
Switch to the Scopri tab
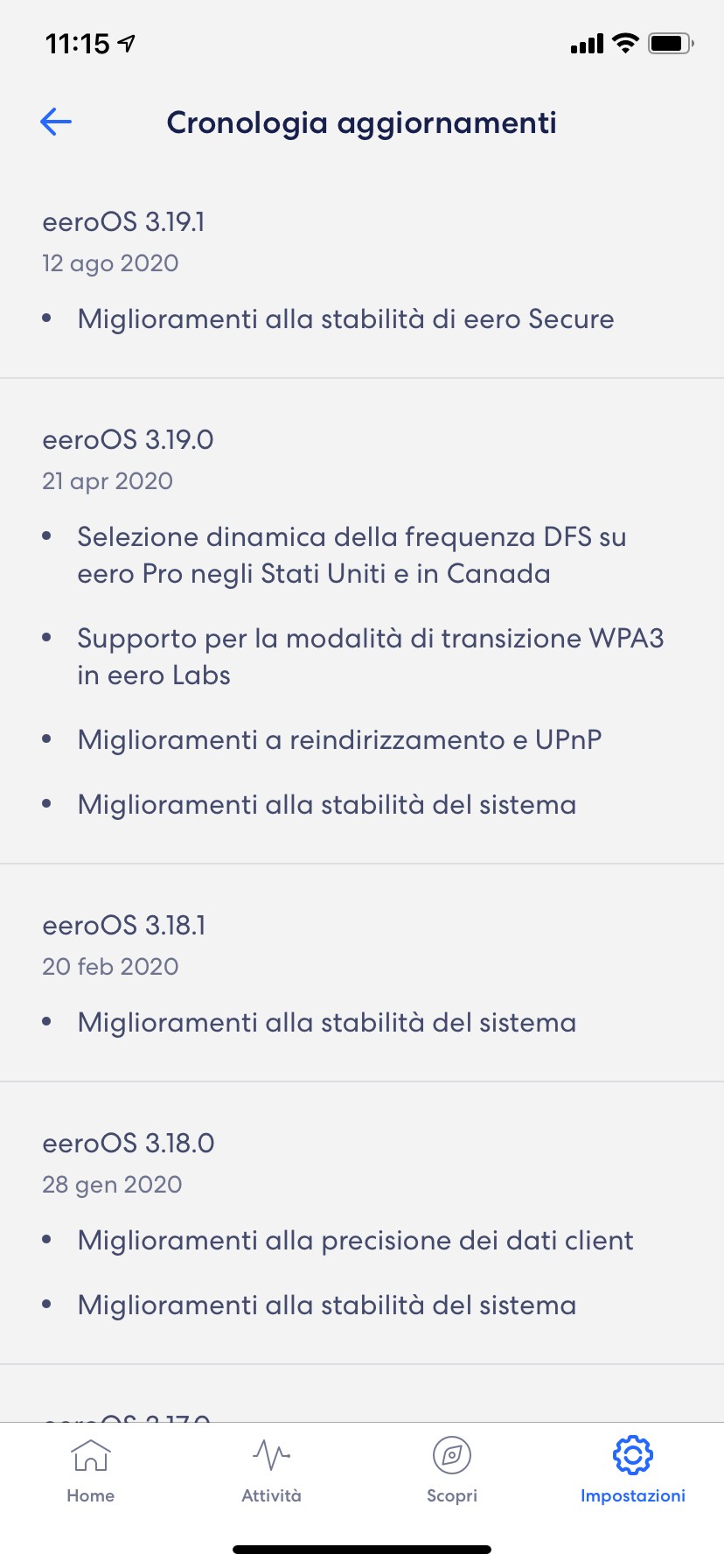tap(452, 1470)
